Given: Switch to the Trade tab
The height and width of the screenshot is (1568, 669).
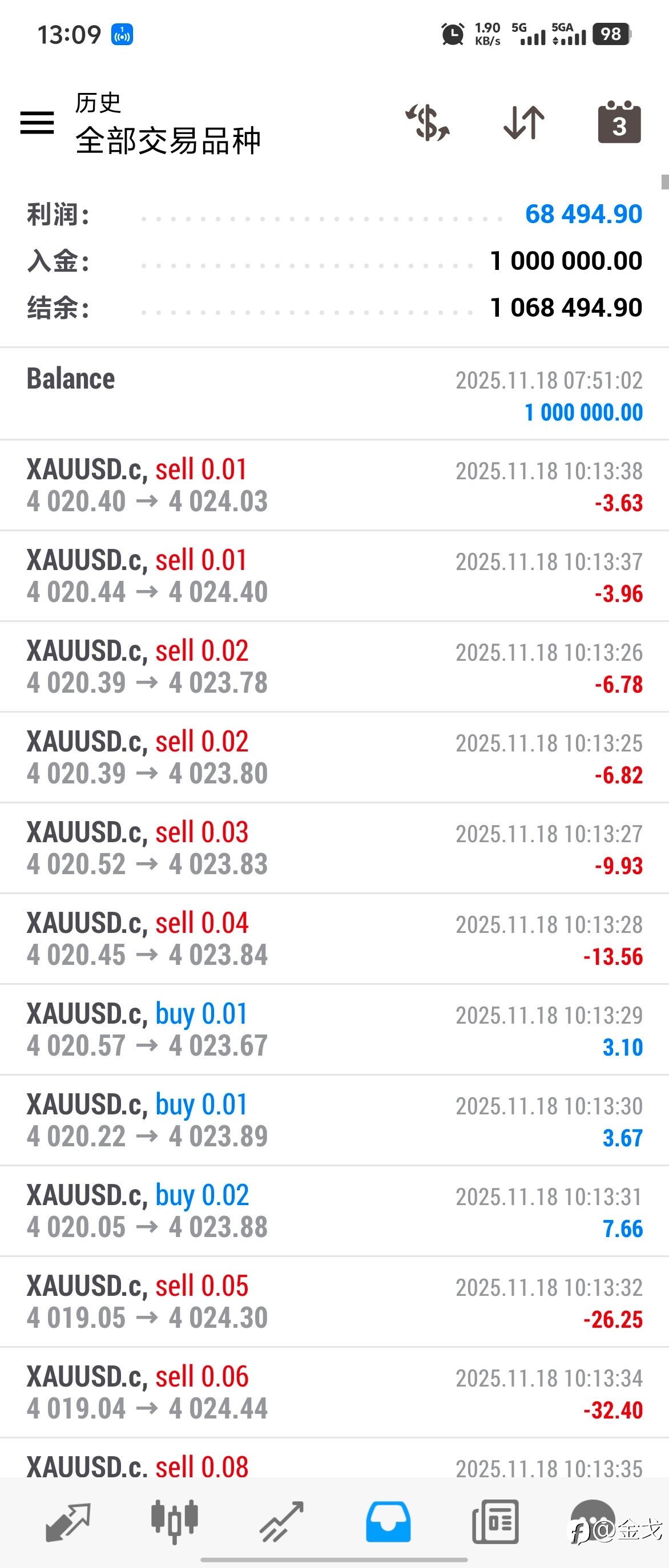Looking at the screenshot, I should point(281,1522).
